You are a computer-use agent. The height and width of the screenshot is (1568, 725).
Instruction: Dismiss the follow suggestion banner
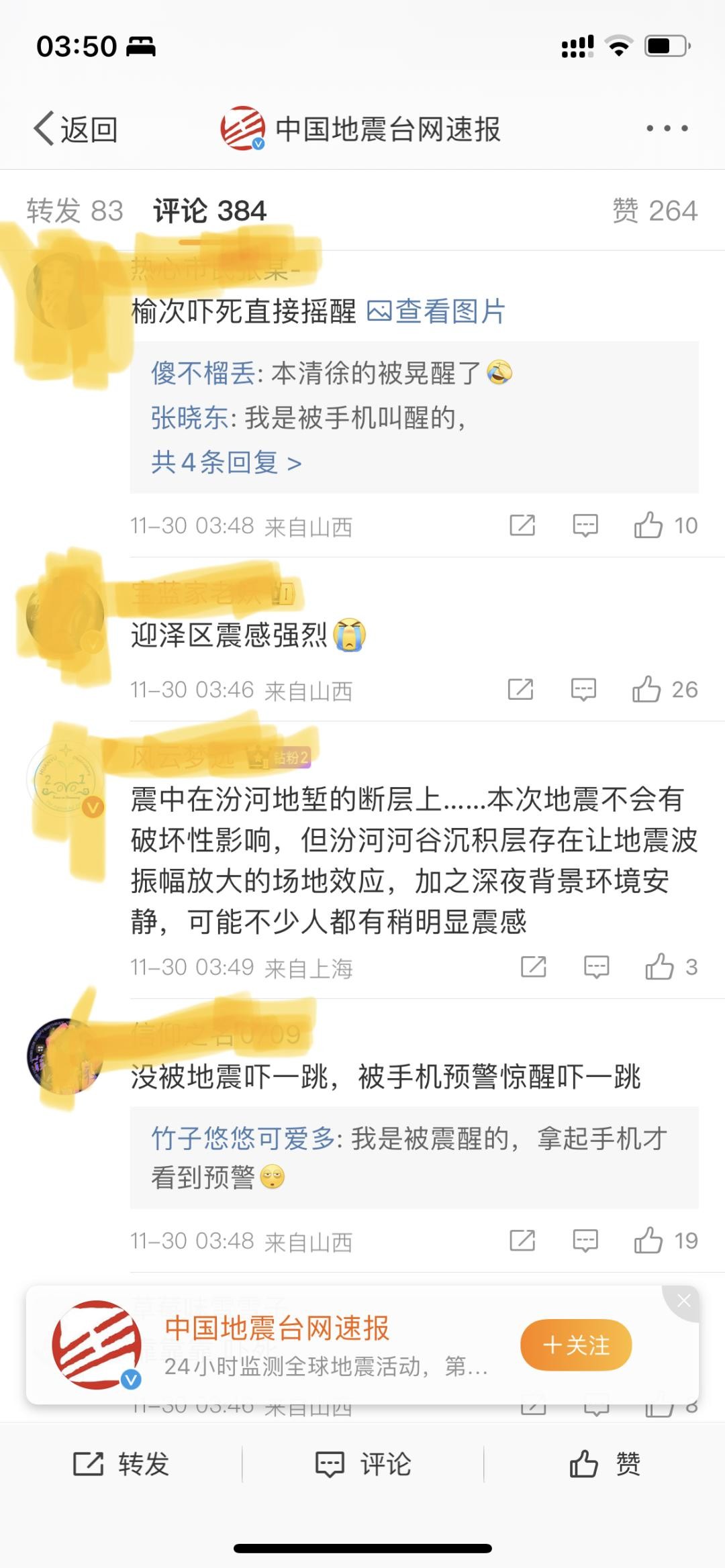684,1301
